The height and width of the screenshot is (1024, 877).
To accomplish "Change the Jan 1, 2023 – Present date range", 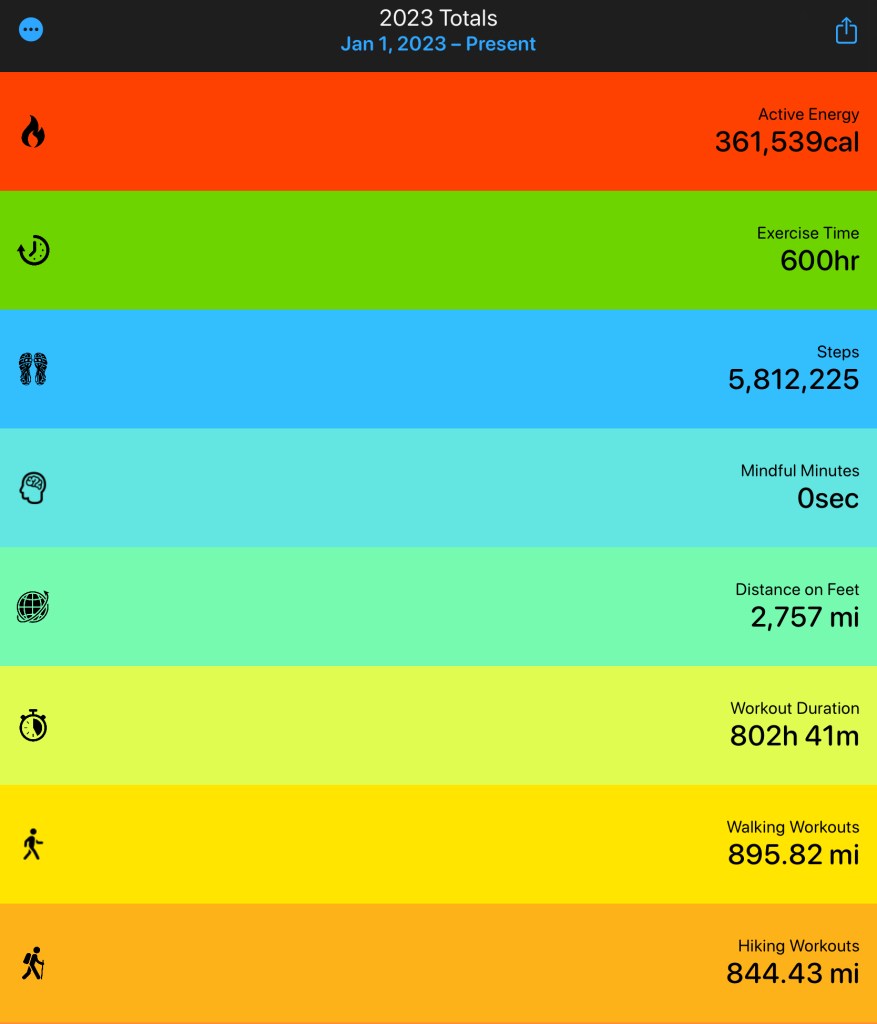I will coord(438,44).
